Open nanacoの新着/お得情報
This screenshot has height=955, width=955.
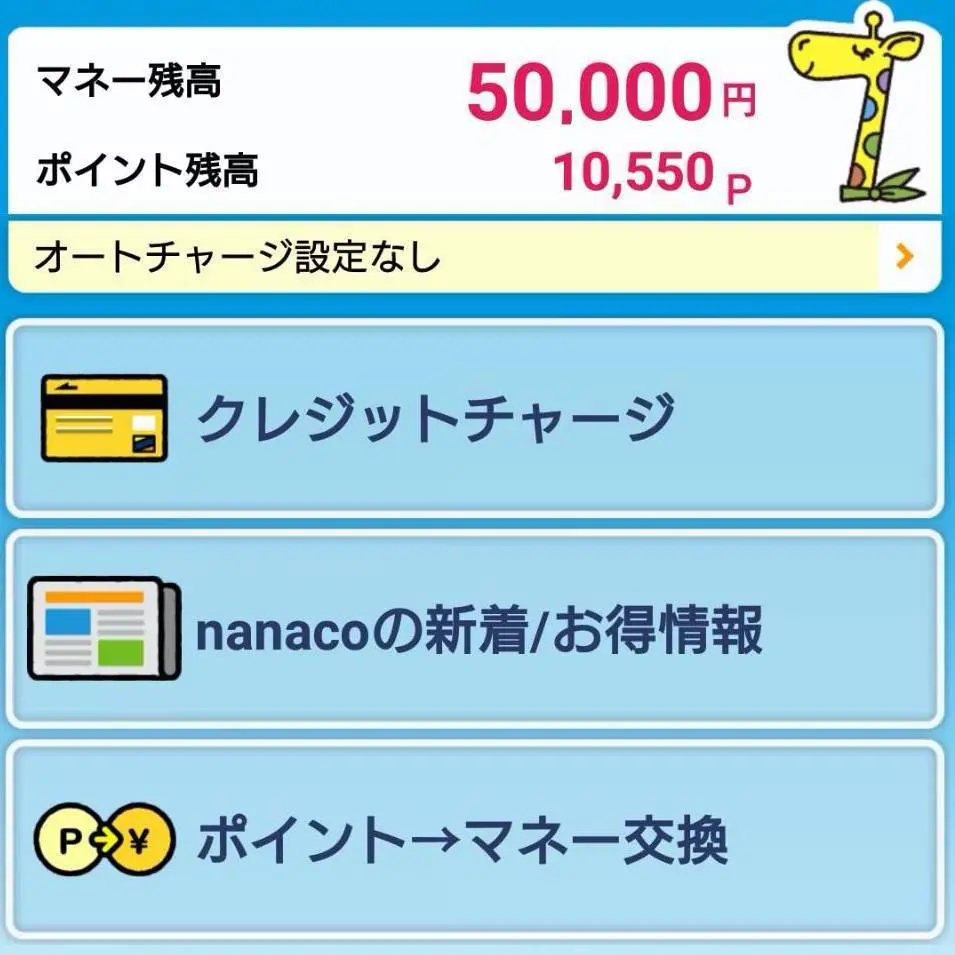[475, 629]
